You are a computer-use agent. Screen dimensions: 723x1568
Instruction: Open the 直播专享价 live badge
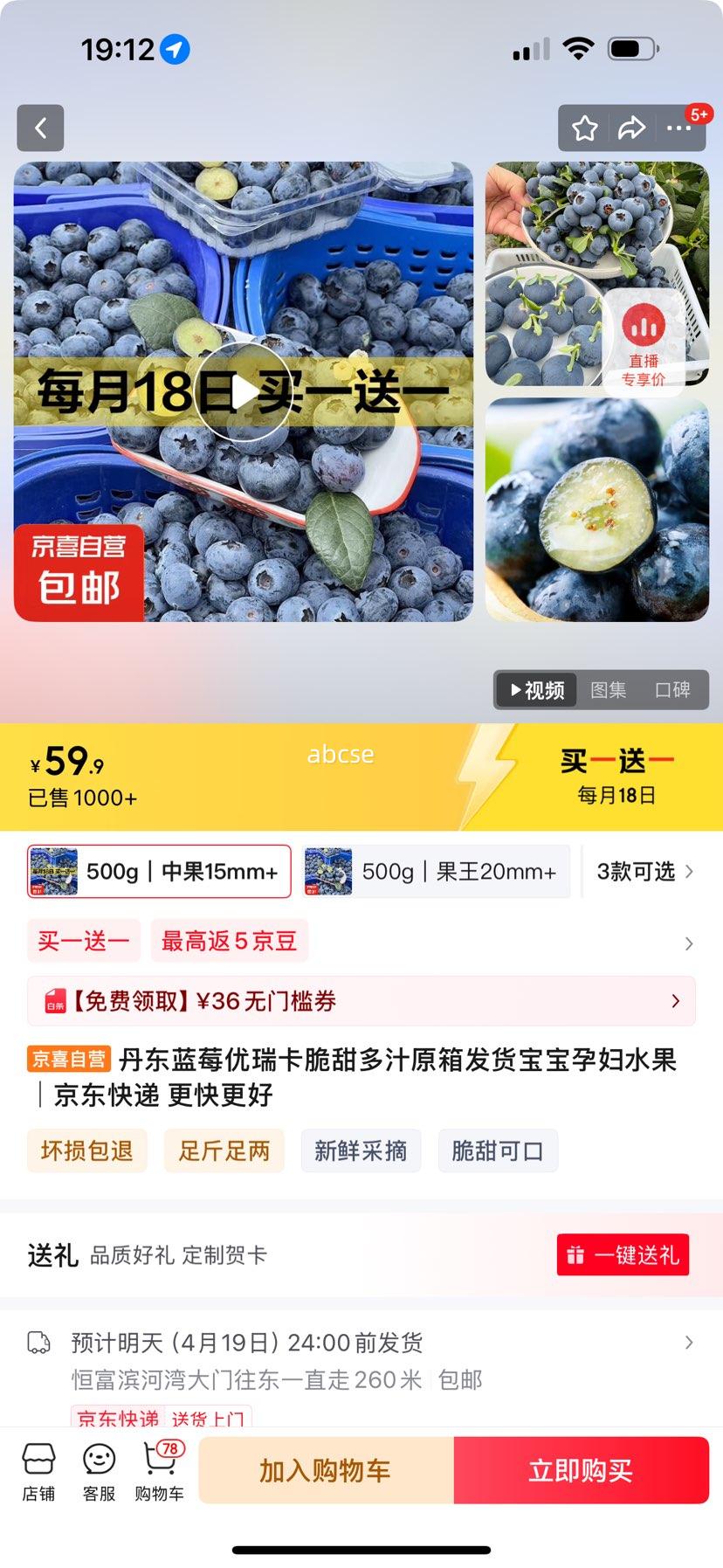tap(644, 339)
